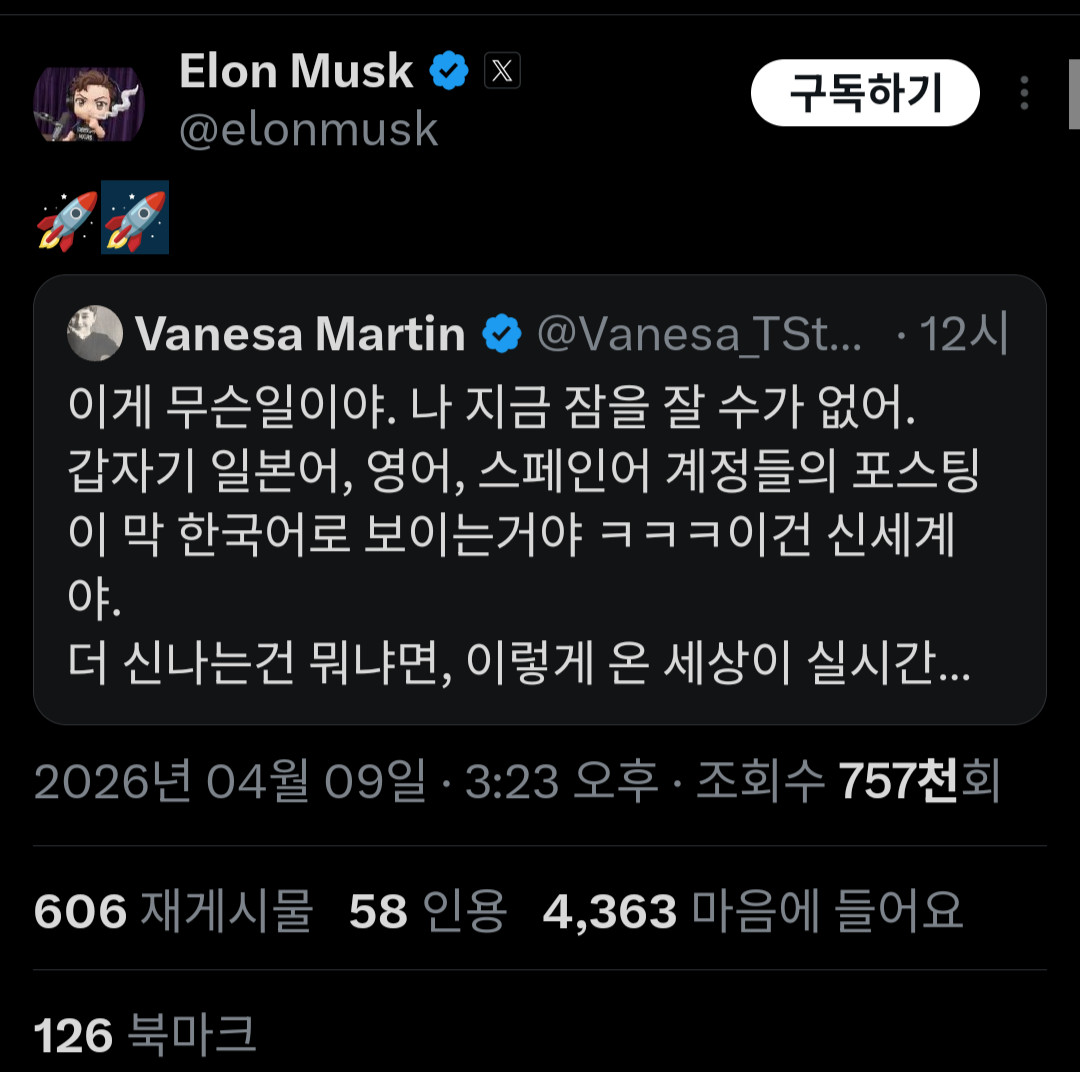View the 4,363 마음에 들어요 likes list

(752, 911)
